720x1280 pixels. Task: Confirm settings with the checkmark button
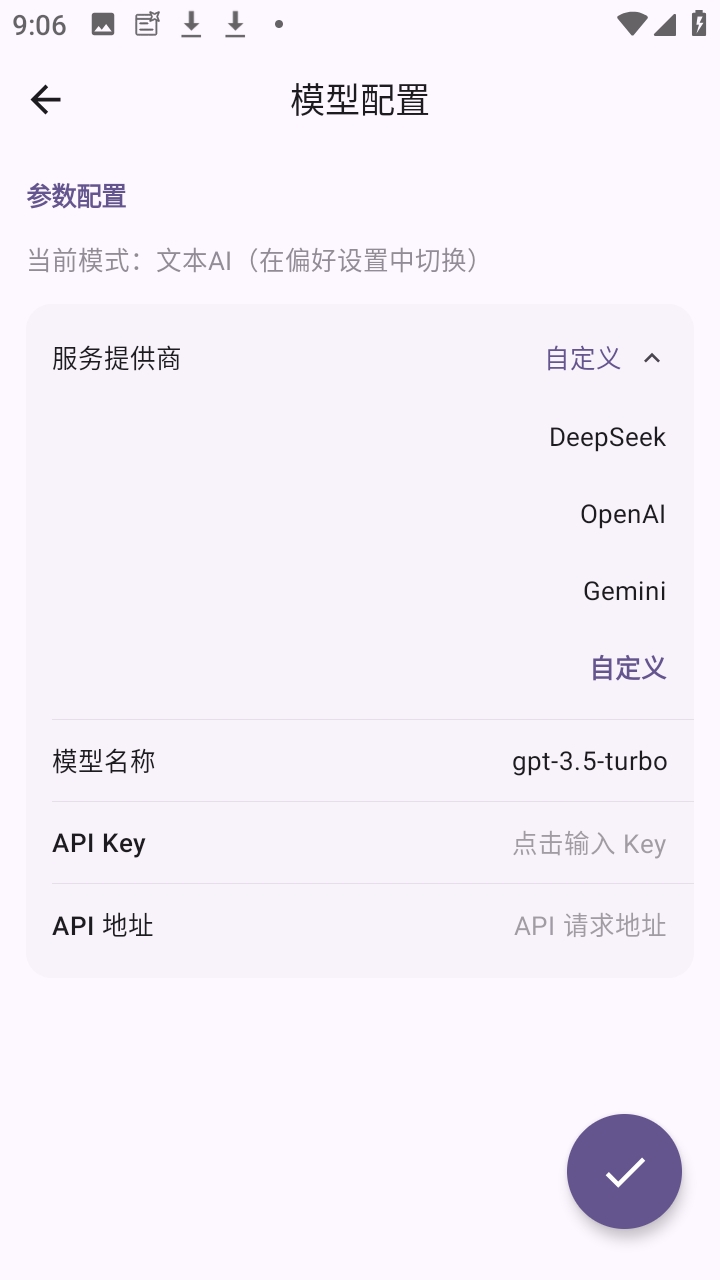[624, 1171]
